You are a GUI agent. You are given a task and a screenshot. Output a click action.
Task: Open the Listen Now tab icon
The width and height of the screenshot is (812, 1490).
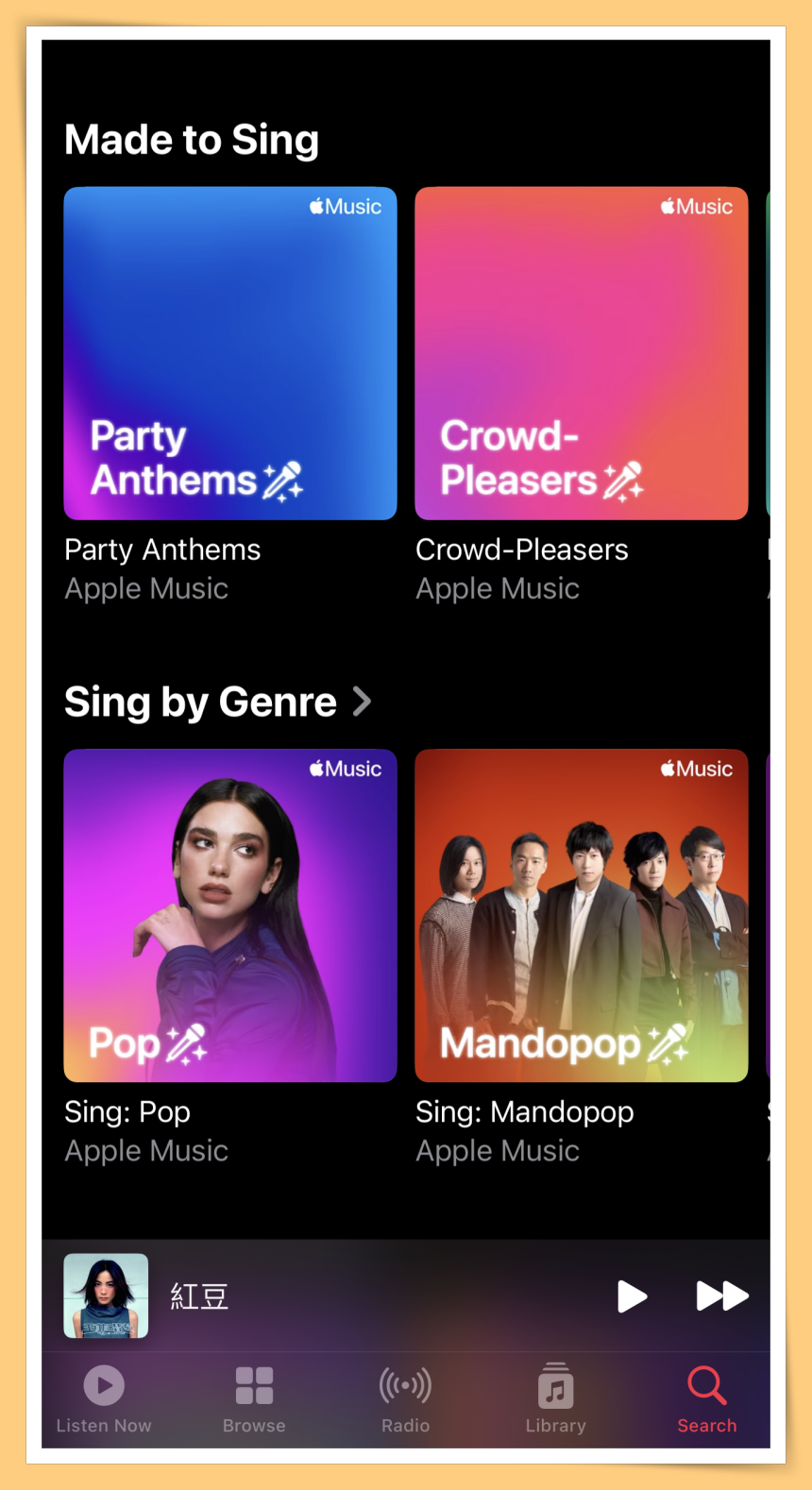103,1386
